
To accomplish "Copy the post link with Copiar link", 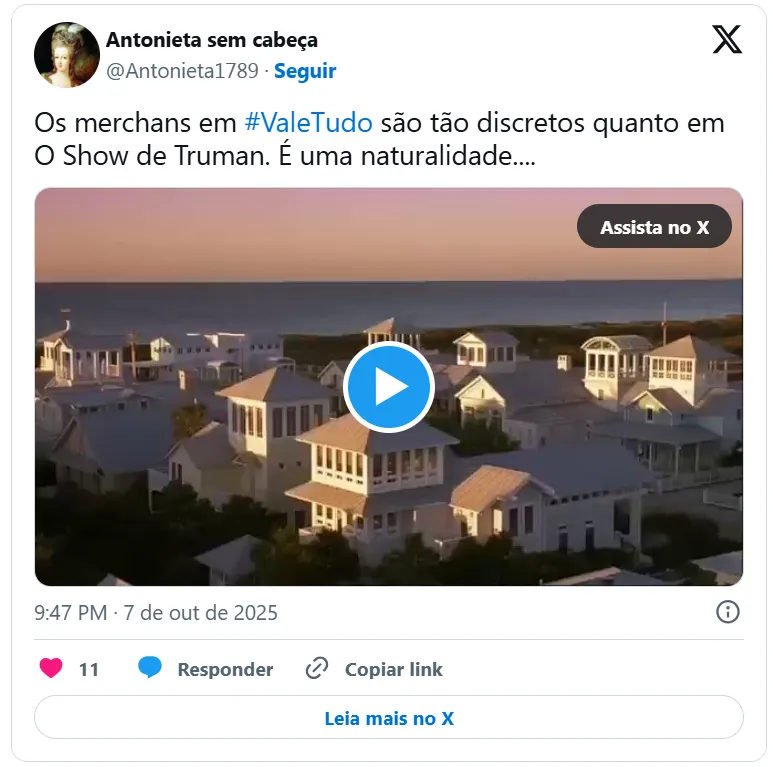I will (x=374, y=669).
